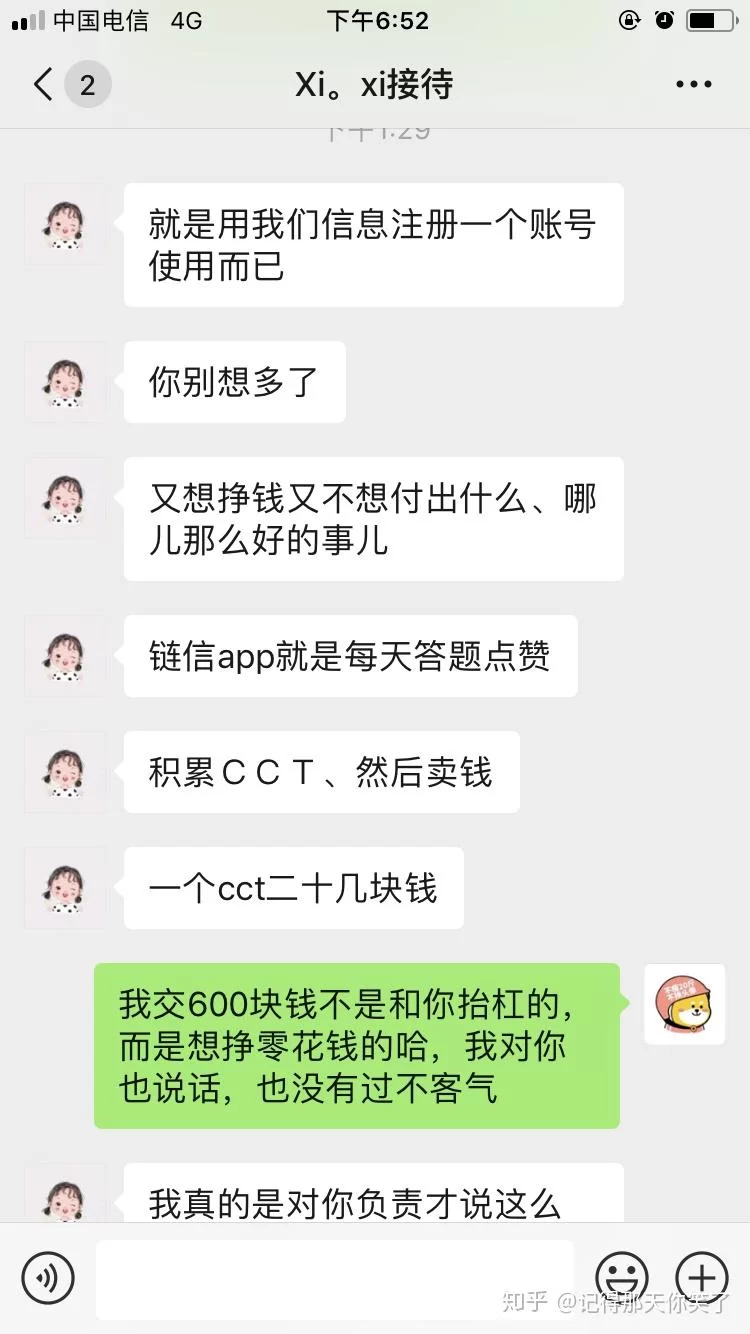Open the three-dot chat options menu
Image resolution: width=750 pixels, height=1334 pixels.
coord(693,85)
